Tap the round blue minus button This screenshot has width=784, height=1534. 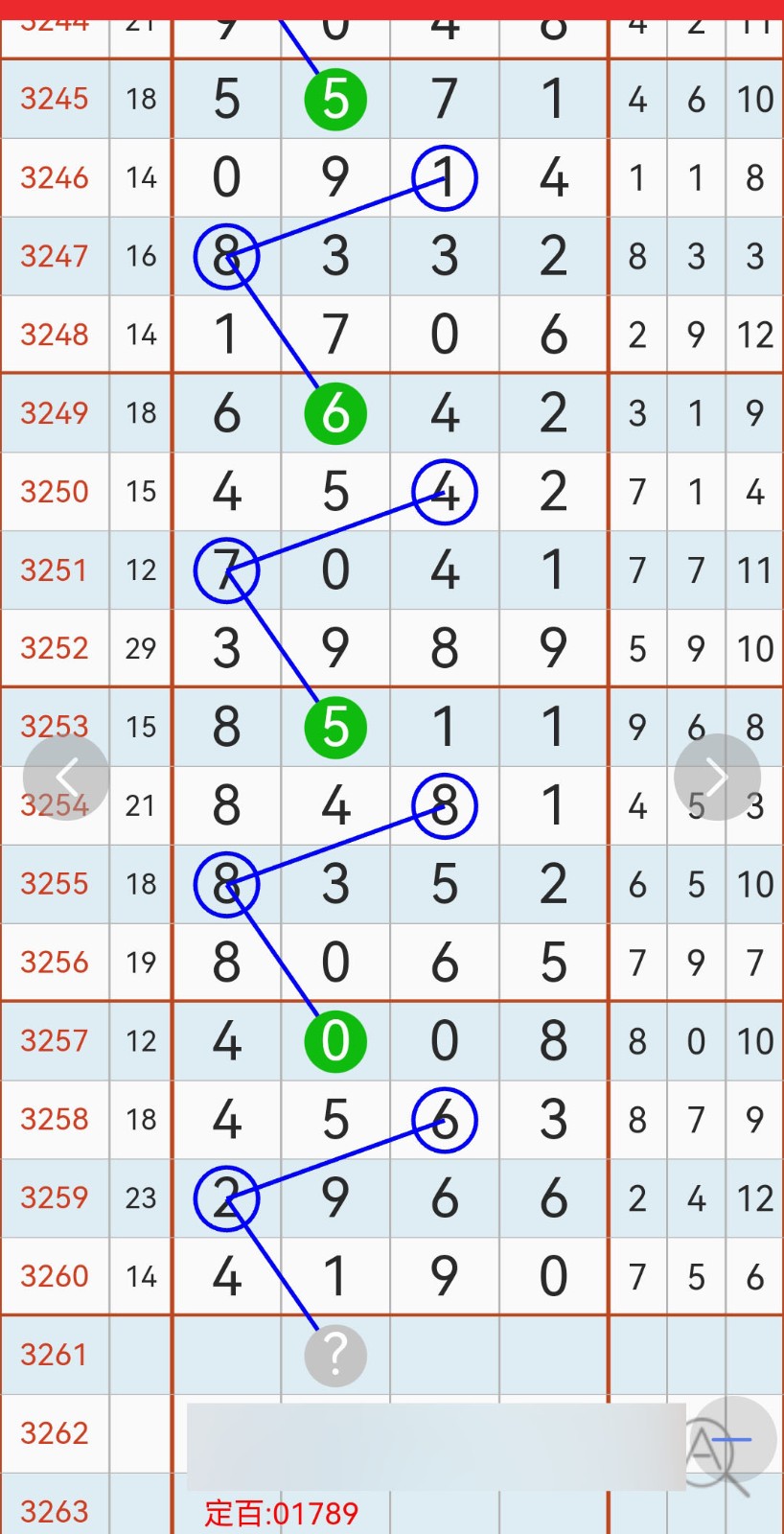click(x=733, y=1439)
